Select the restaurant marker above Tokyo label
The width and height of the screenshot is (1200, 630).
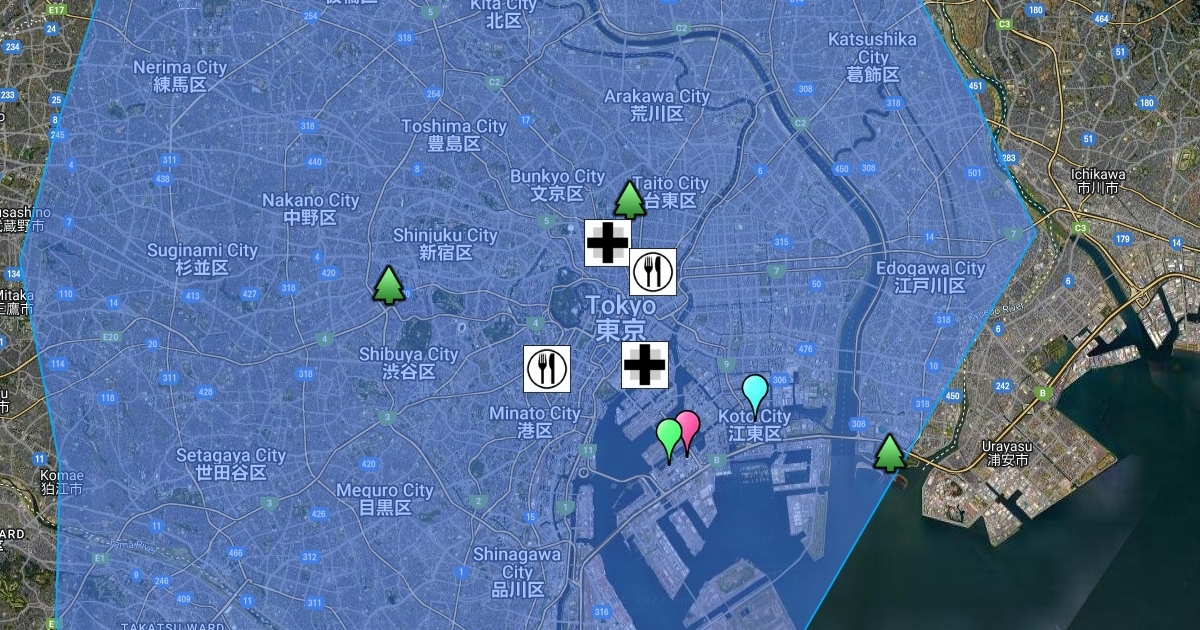pos(653,272)
